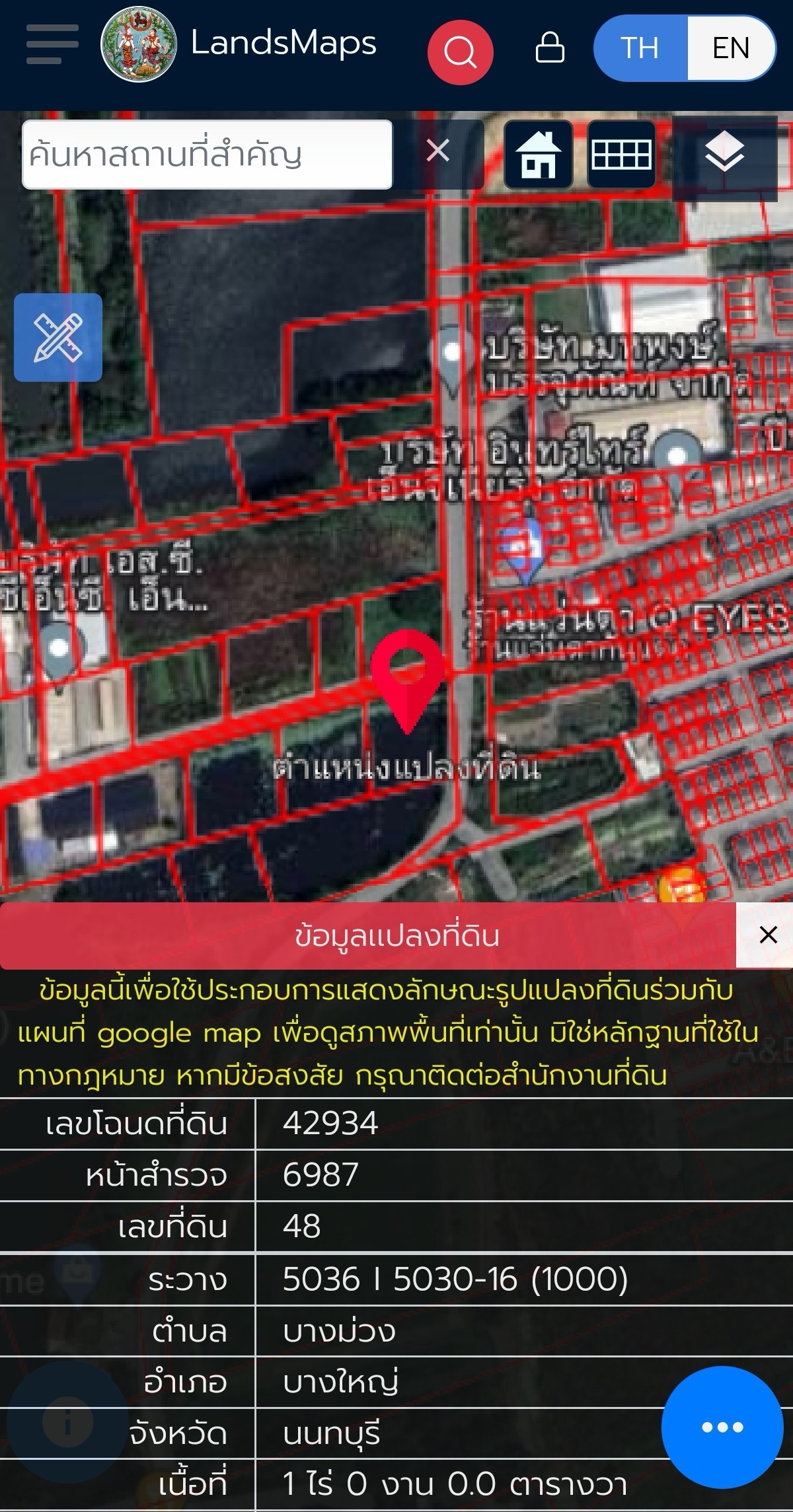Tap the home map button

(x=538, y=155)
